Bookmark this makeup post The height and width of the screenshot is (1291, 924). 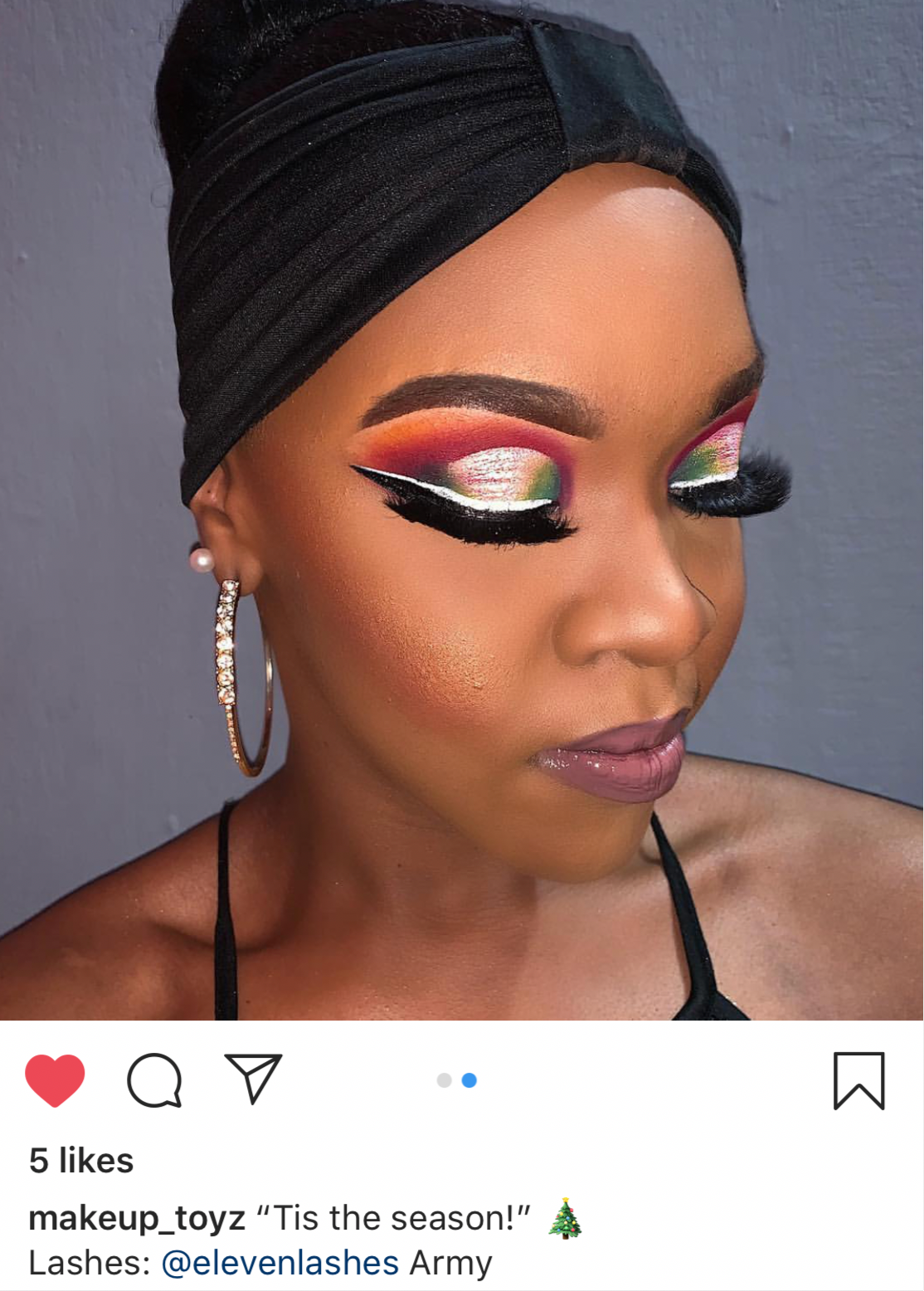[858, 1080]
